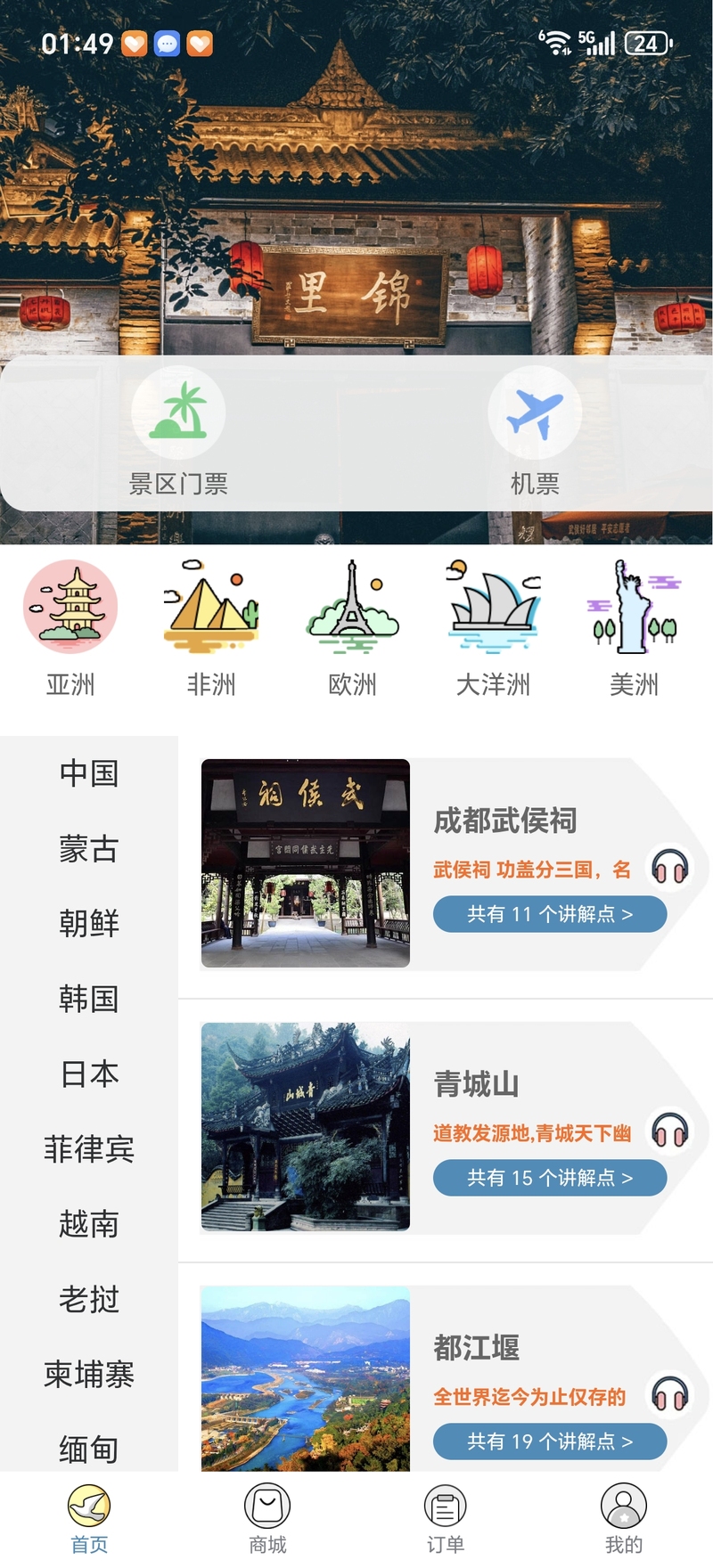Pick 日本 from the country list

89,1074
